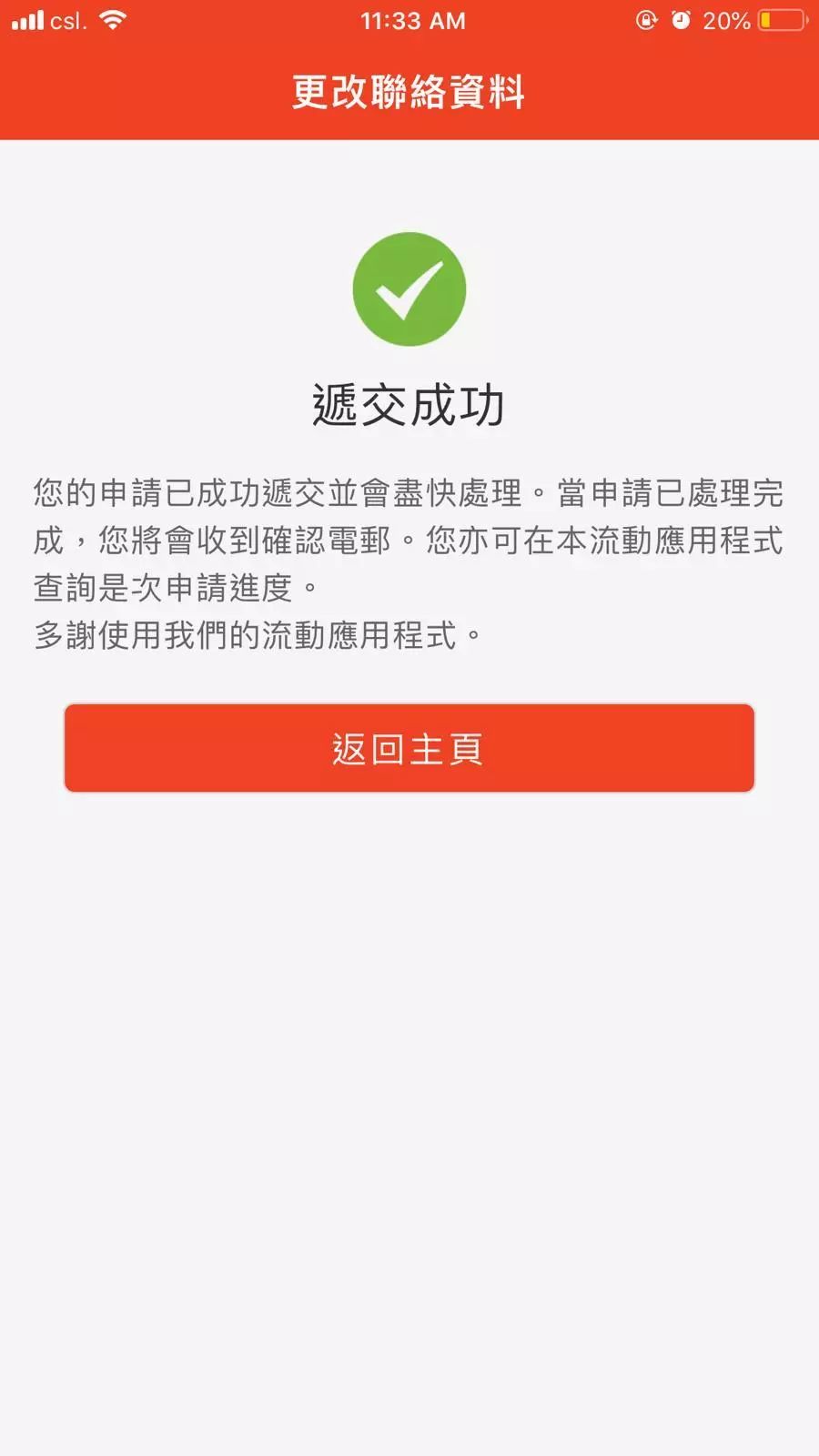Tap the battery level fill bar
This screenshot has width=819, height=1456.
click(767, 19)
